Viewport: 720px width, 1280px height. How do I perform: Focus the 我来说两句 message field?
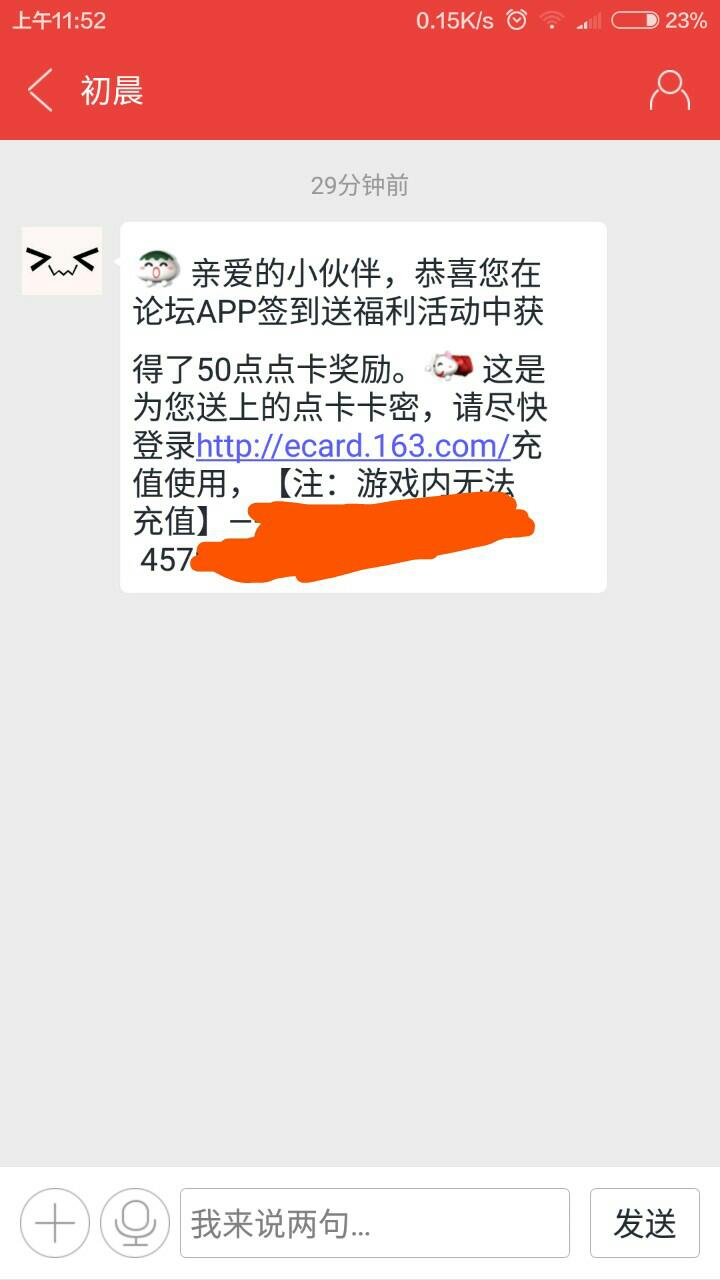[x=374, y=1223]
